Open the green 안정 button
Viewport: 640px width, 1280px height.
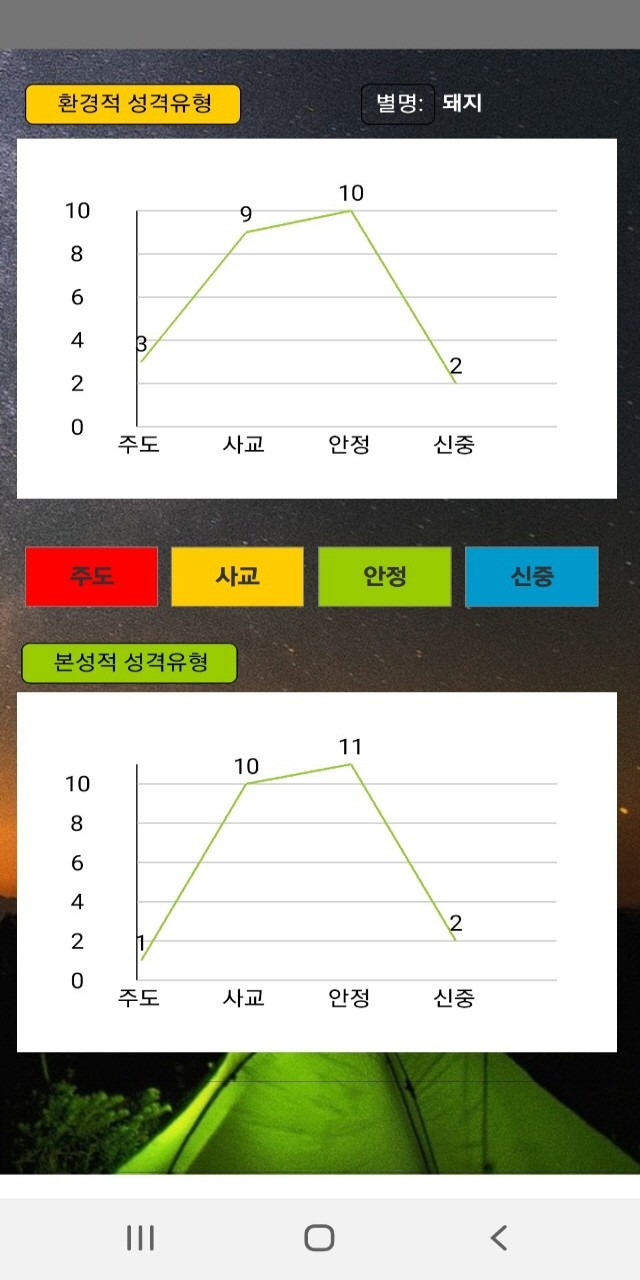point(384,576)
